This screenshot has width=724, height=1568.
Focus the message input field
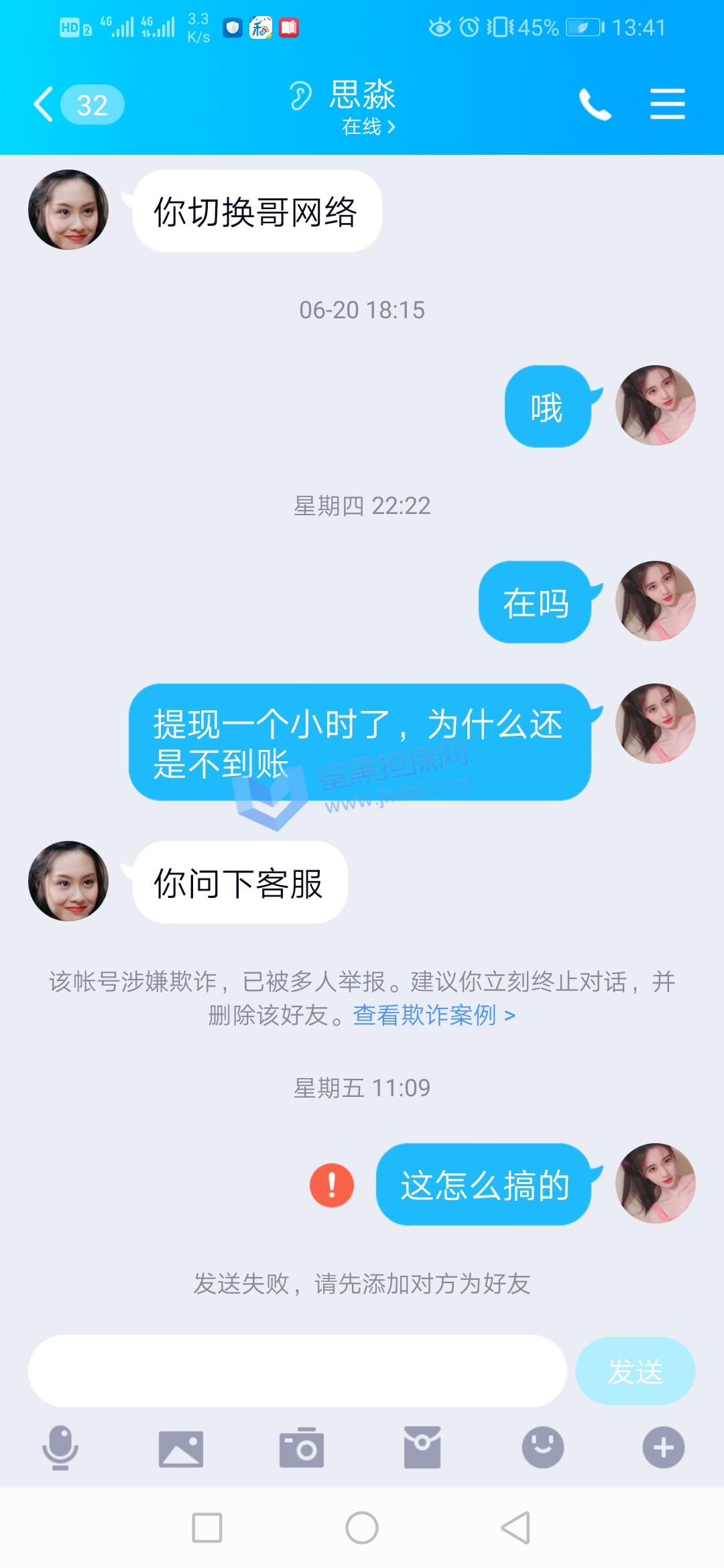[297, 1371]
